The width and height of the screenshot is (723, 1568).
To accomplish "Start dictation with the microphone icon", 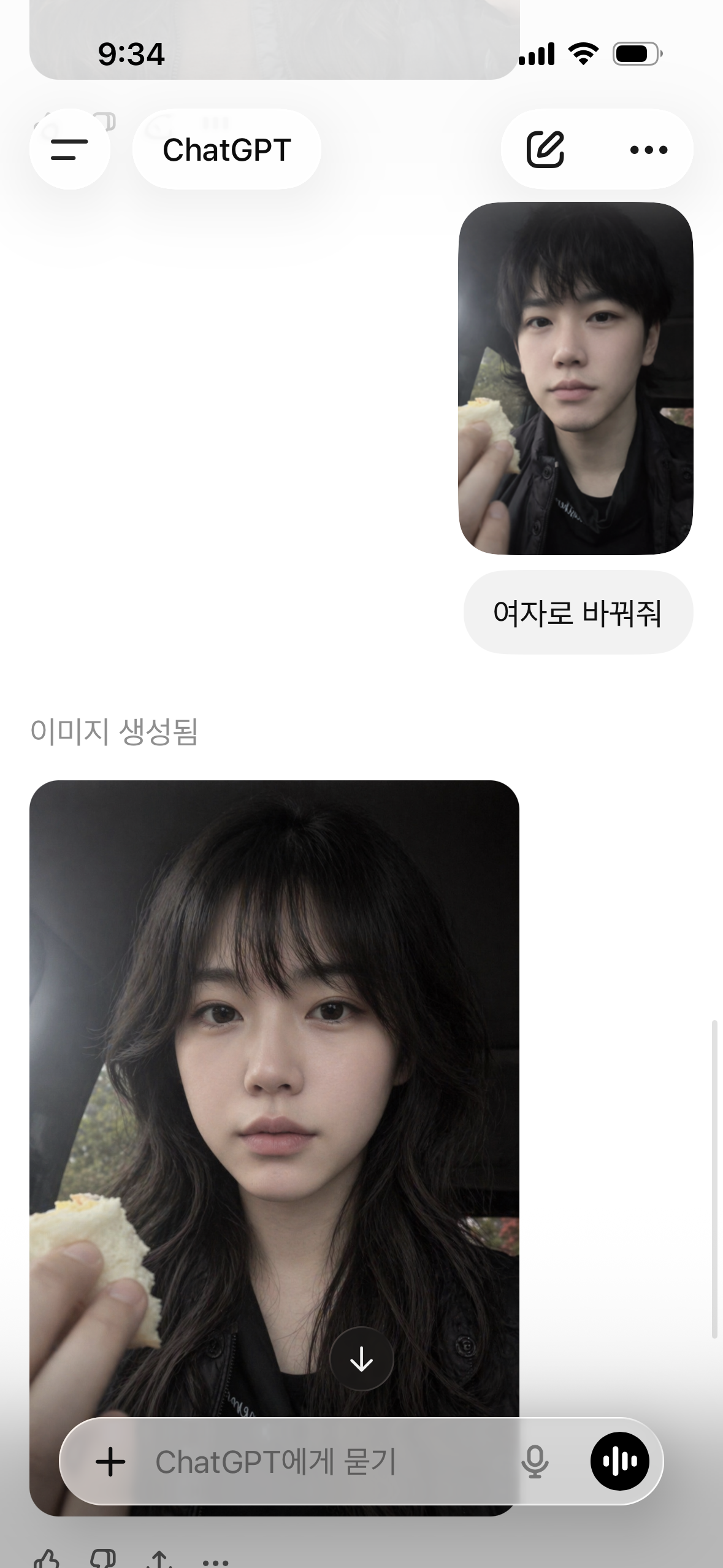I will (534, 1461).
